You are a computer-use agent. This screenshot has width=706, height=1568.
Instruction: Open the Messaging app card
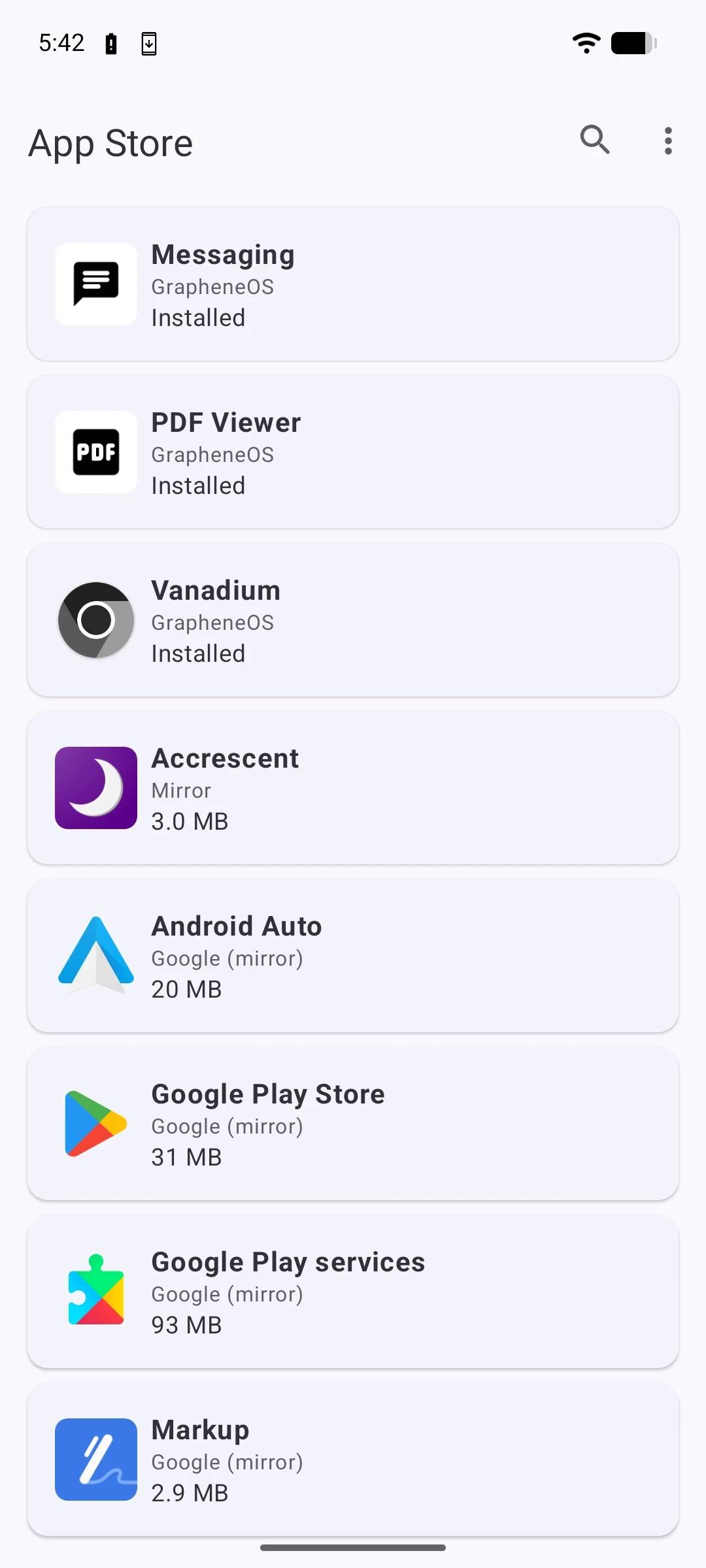353,284
